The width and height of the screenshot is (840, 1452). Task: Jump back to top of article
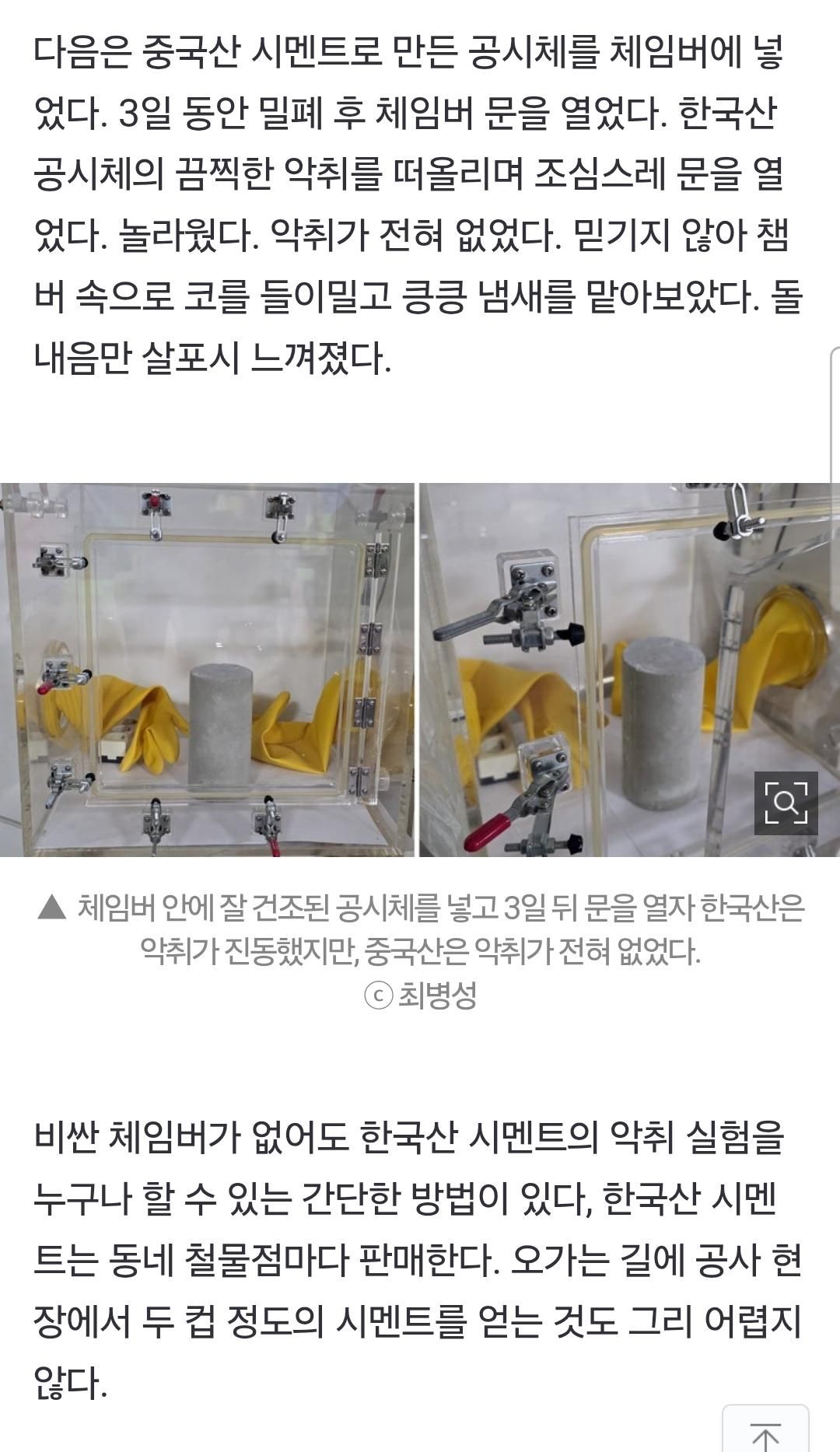tap(765, 1431)
